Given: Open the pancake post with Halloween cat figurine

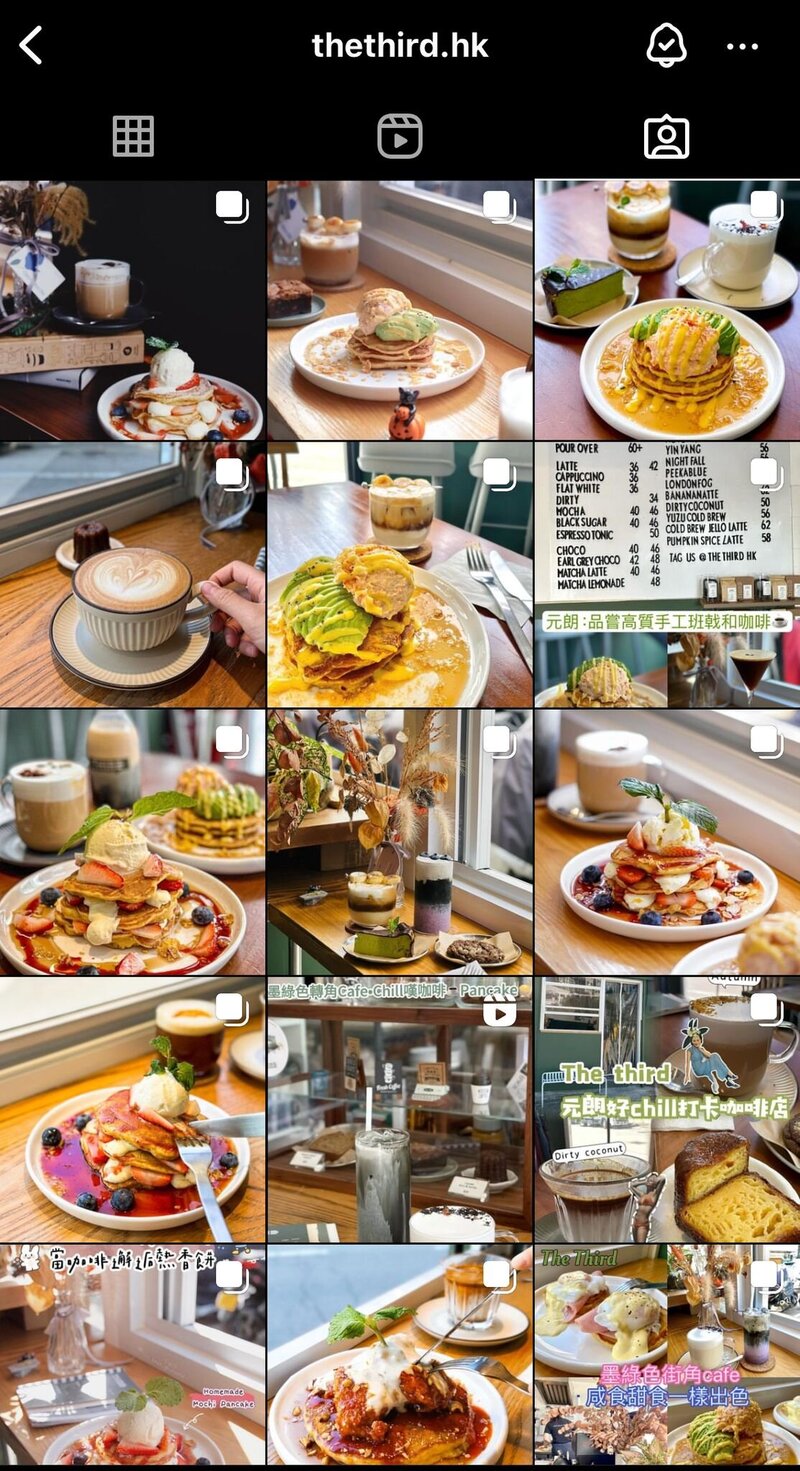Looking at the screenshot, I should pos(399,310).
